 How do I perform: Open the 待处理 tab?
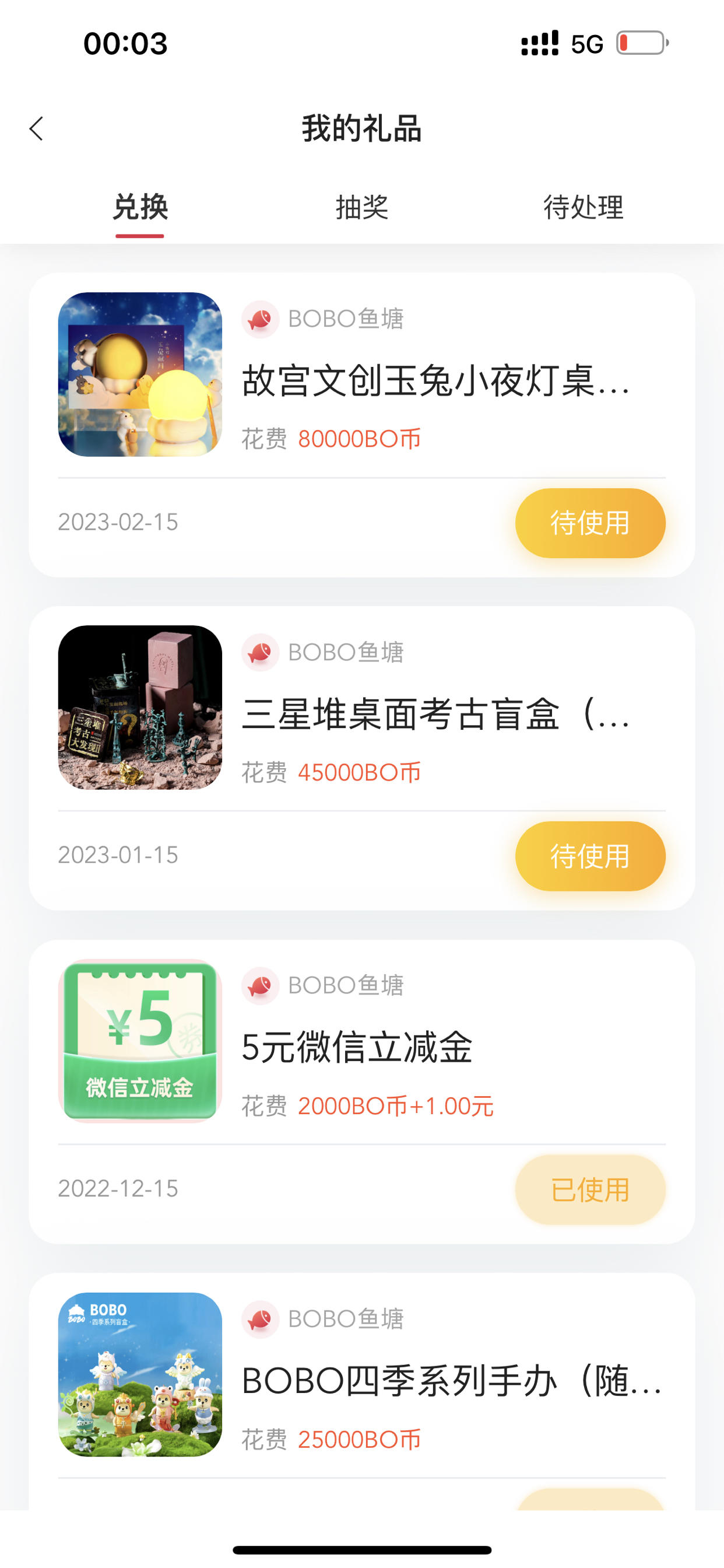tap(583, 207)
